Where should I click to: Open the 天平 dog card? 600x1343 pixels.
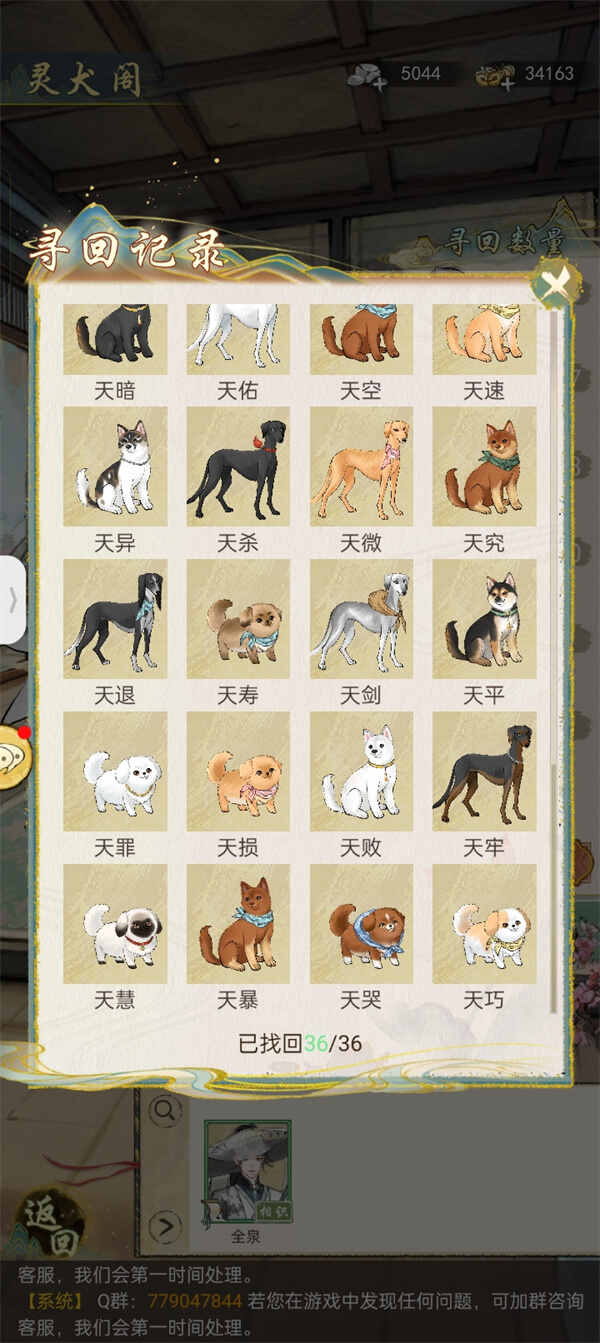pyautogui.click(x=484, y=620)
